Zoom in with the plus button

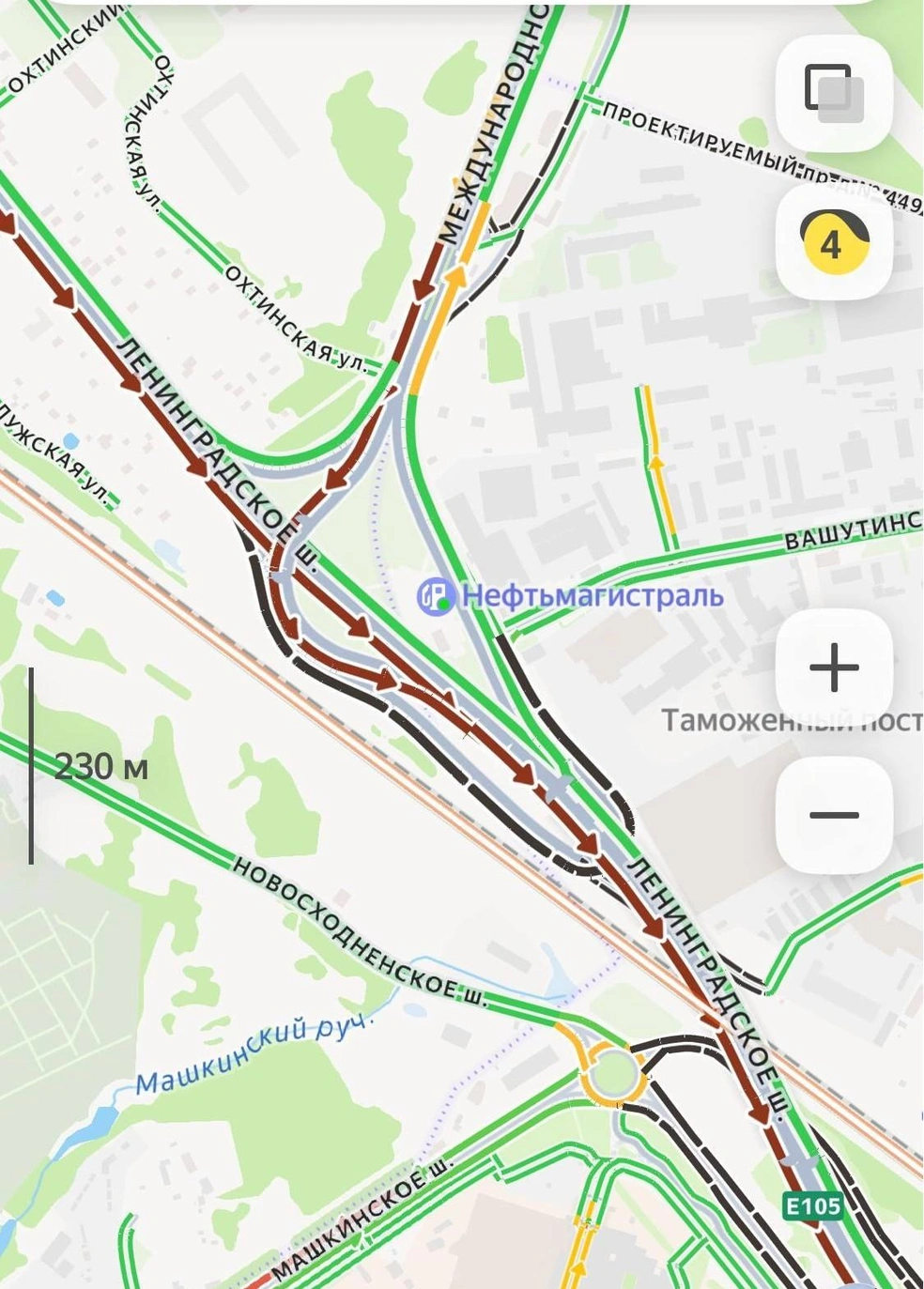(x=833, y=668)
